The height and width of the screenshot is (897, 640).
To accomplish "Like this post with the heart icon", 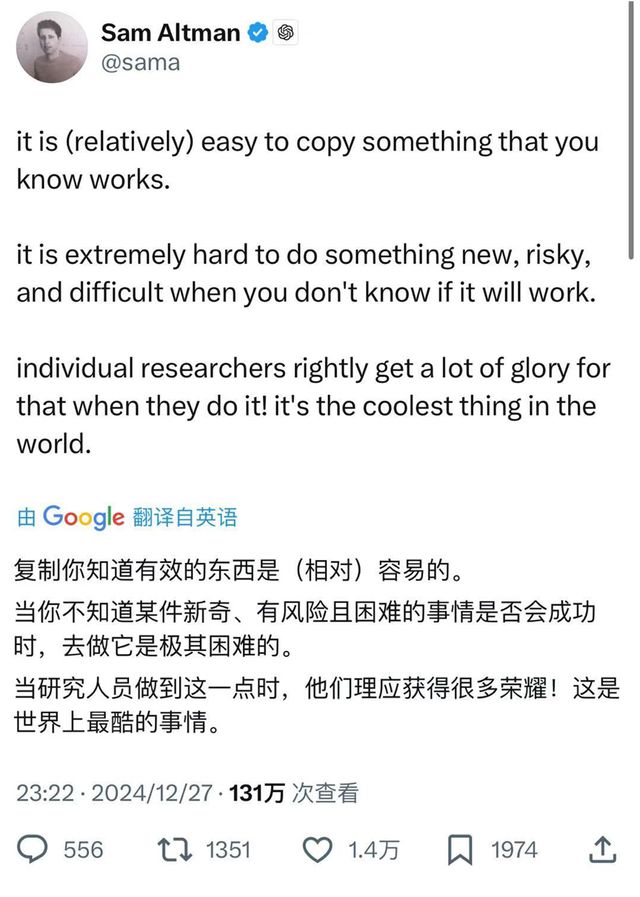I will coord(317,850).
